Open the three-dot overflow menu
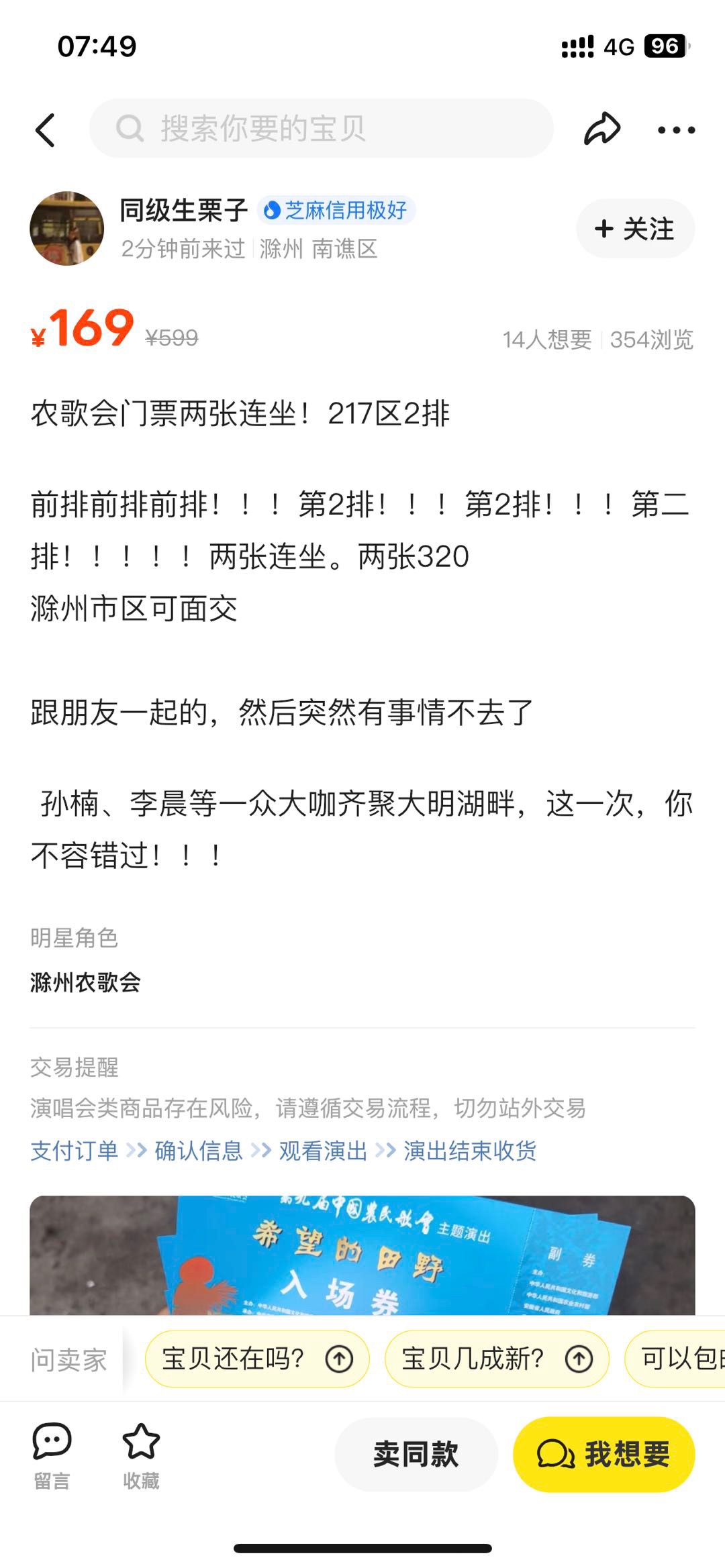This screenshot has width=725, height=1568. pyautogui.click(x=675, y=129)
